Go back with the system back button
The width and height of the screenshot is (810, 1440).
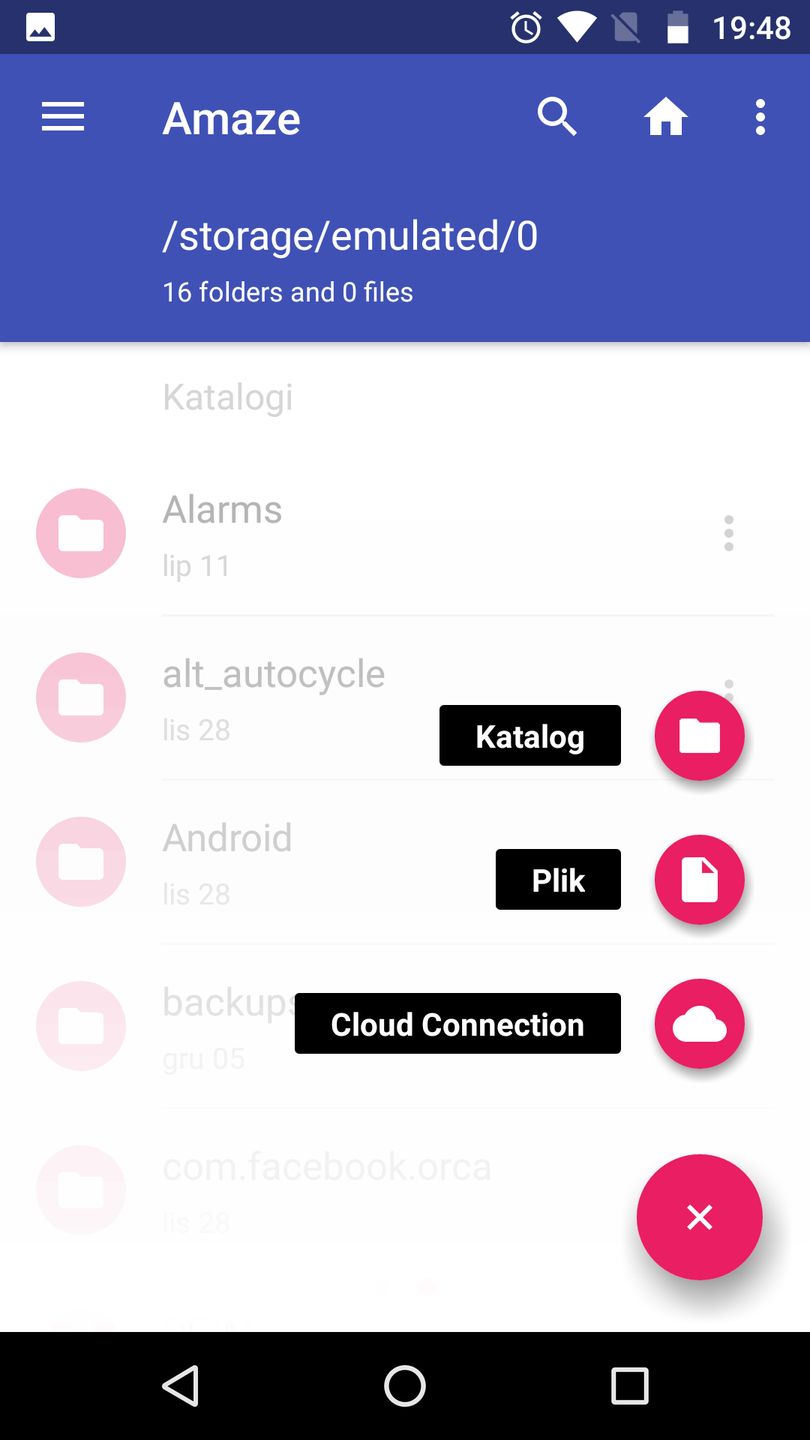(x=181, y=1386)
